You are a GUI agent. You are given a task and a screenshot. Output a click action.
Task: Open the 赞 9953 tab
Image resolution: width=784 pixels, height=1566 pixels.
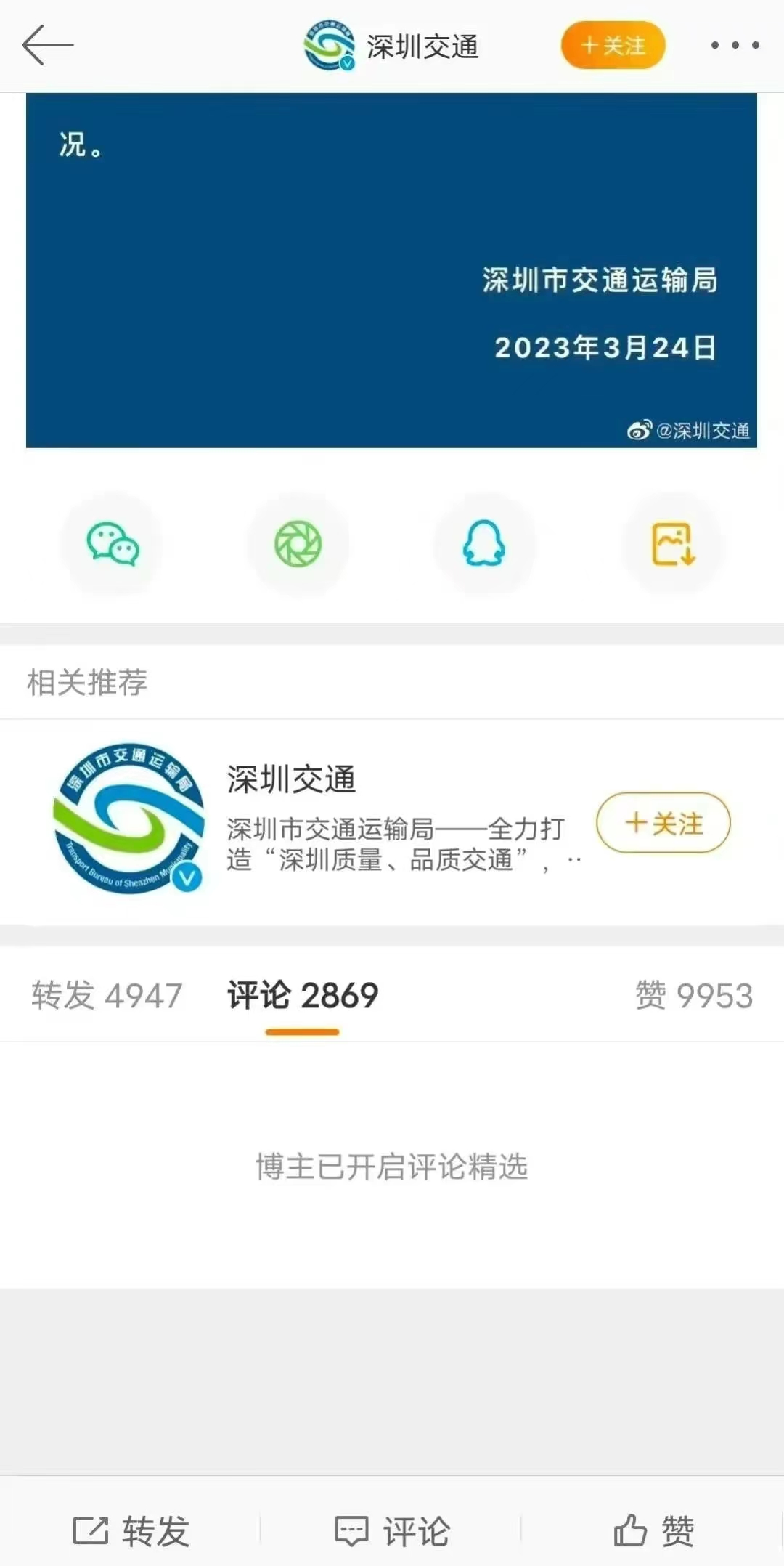coord(695,994)
